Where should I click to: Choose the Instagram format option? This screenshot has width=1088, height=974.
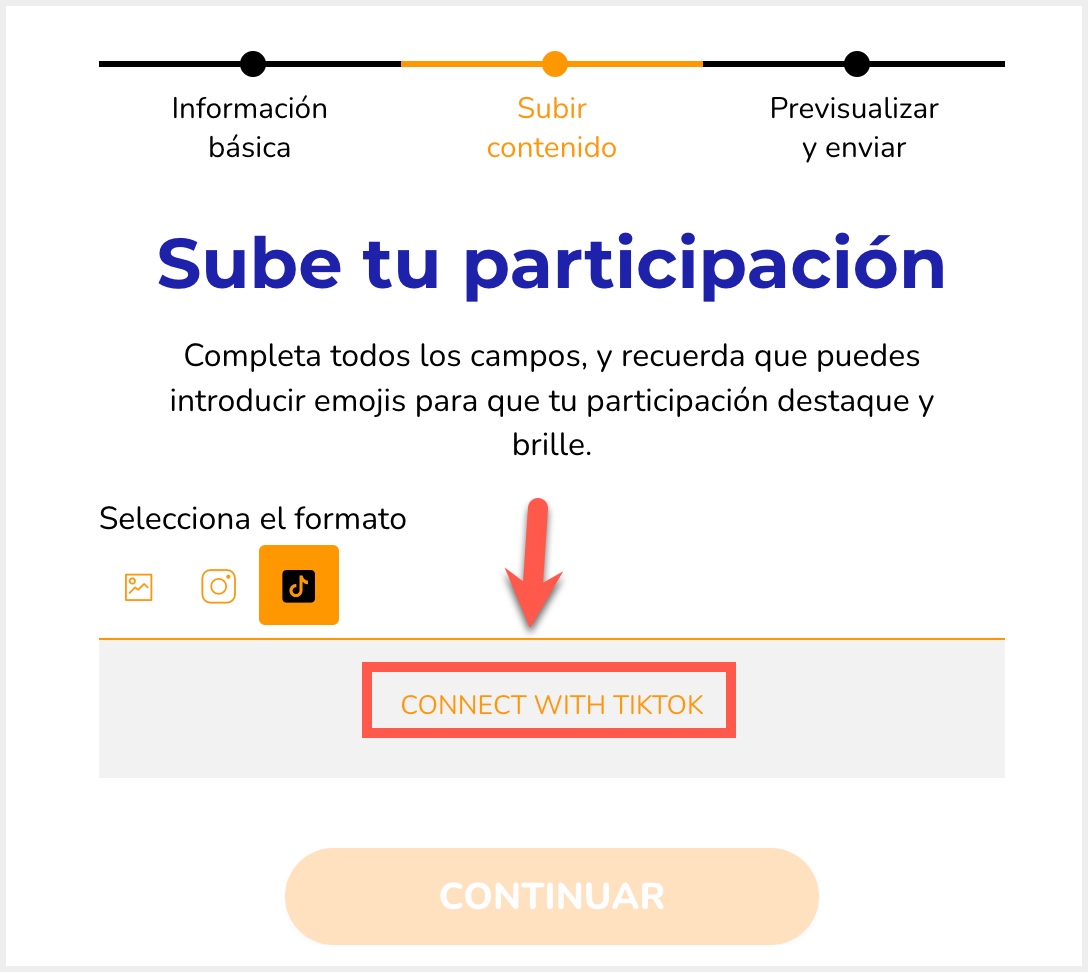218,586
